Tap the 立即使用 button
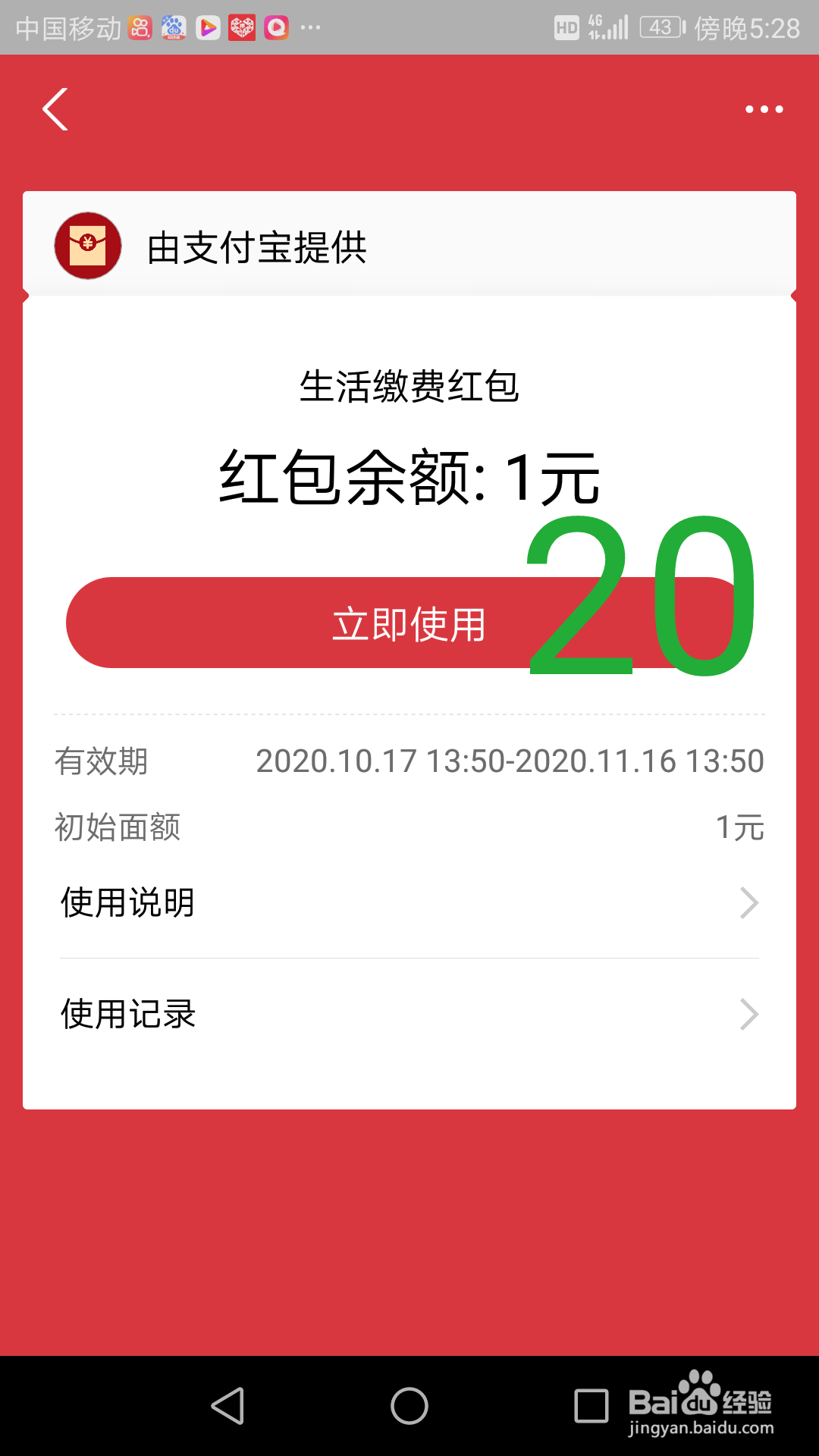The width and height of the screenshot is (819, 1456). (409, 622)
